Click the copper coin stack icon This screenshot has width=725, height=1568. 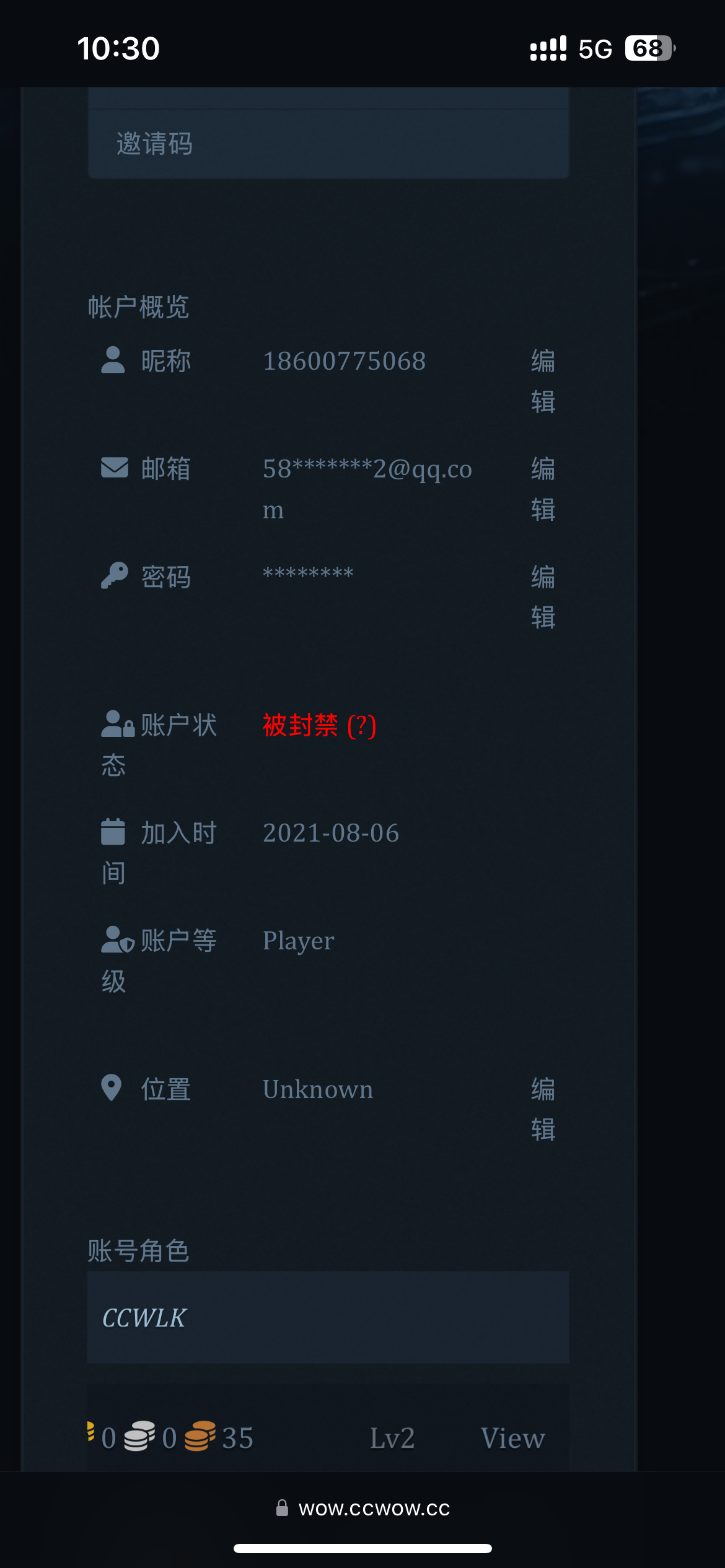[x=200, y=1437]
